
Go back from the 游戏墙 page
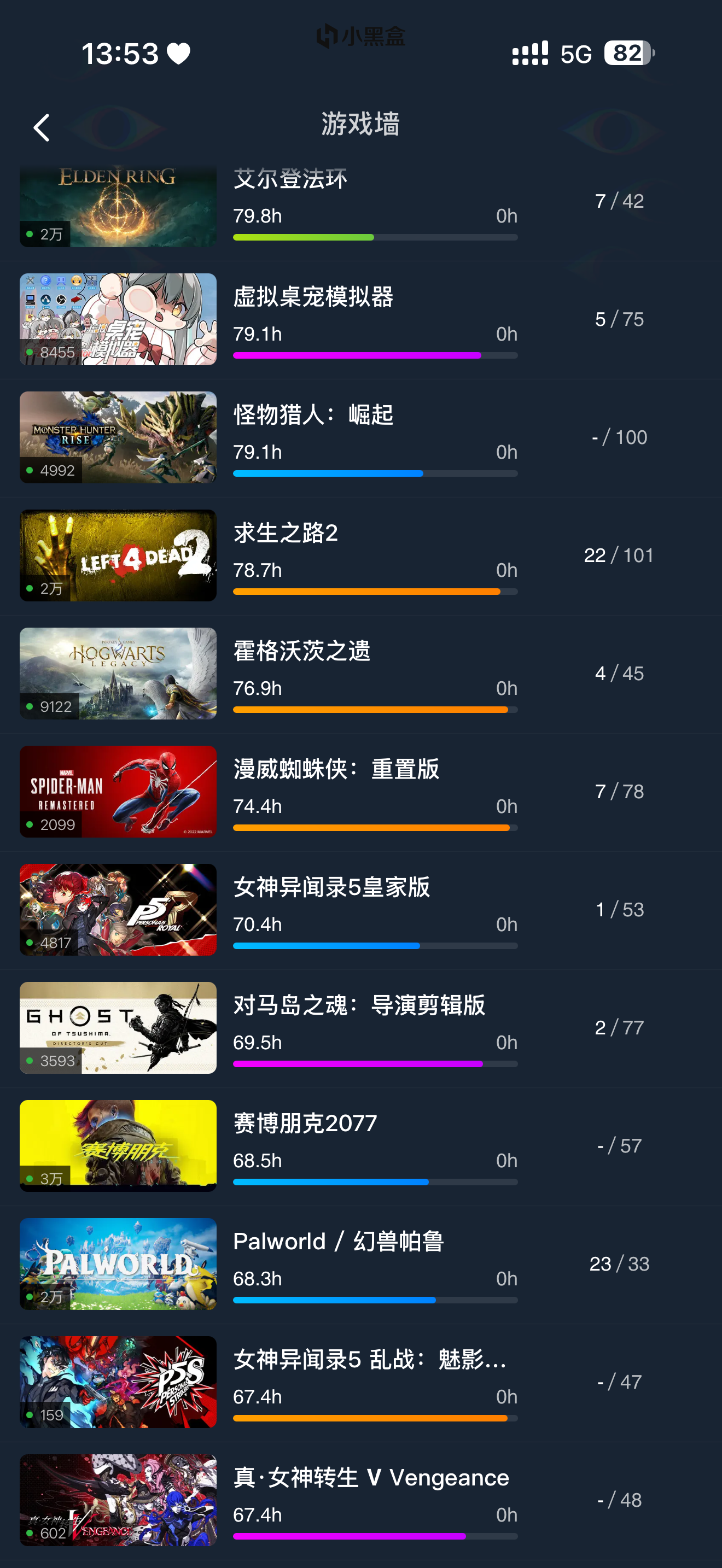42,128
